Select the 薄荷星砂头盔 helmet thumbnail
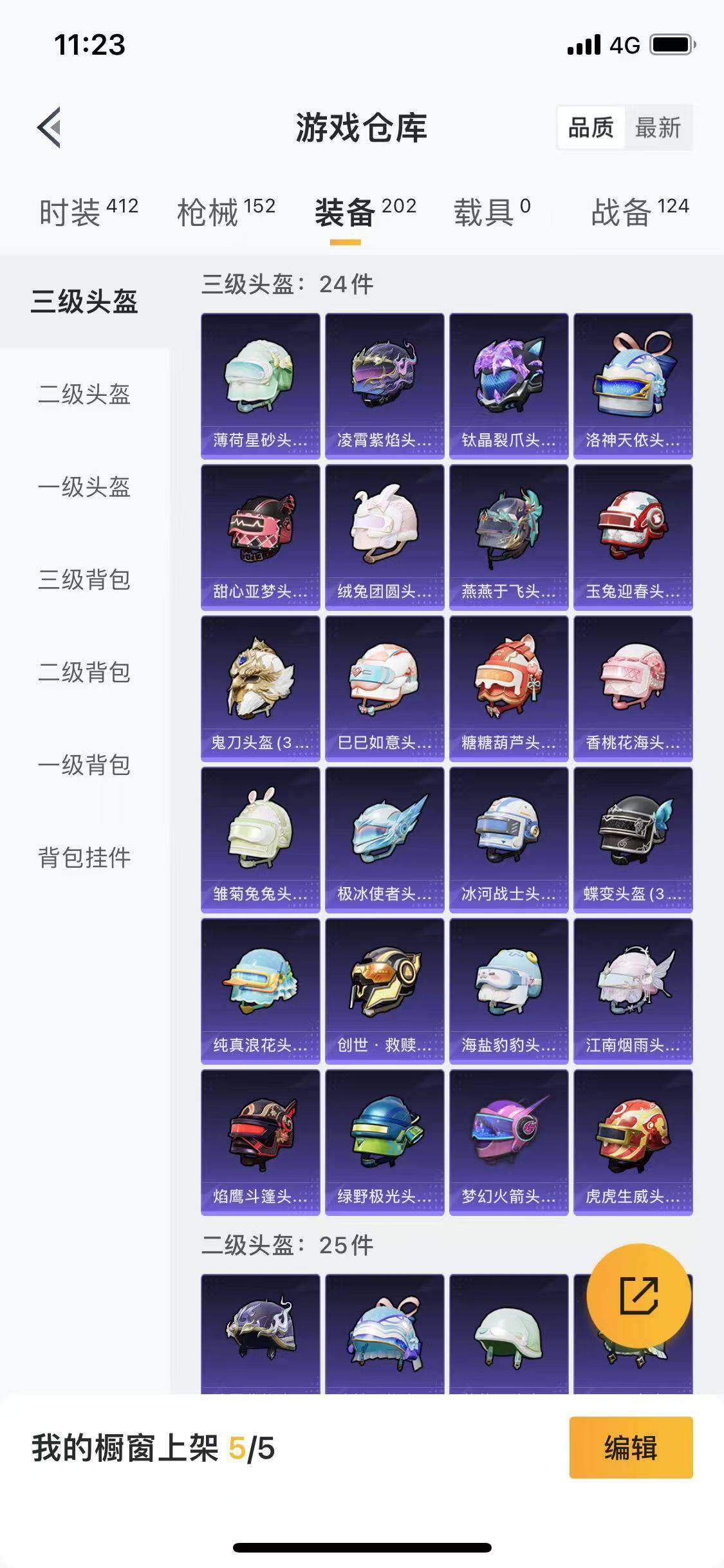This screenshot has width=724, height=1568. (259, 384)
